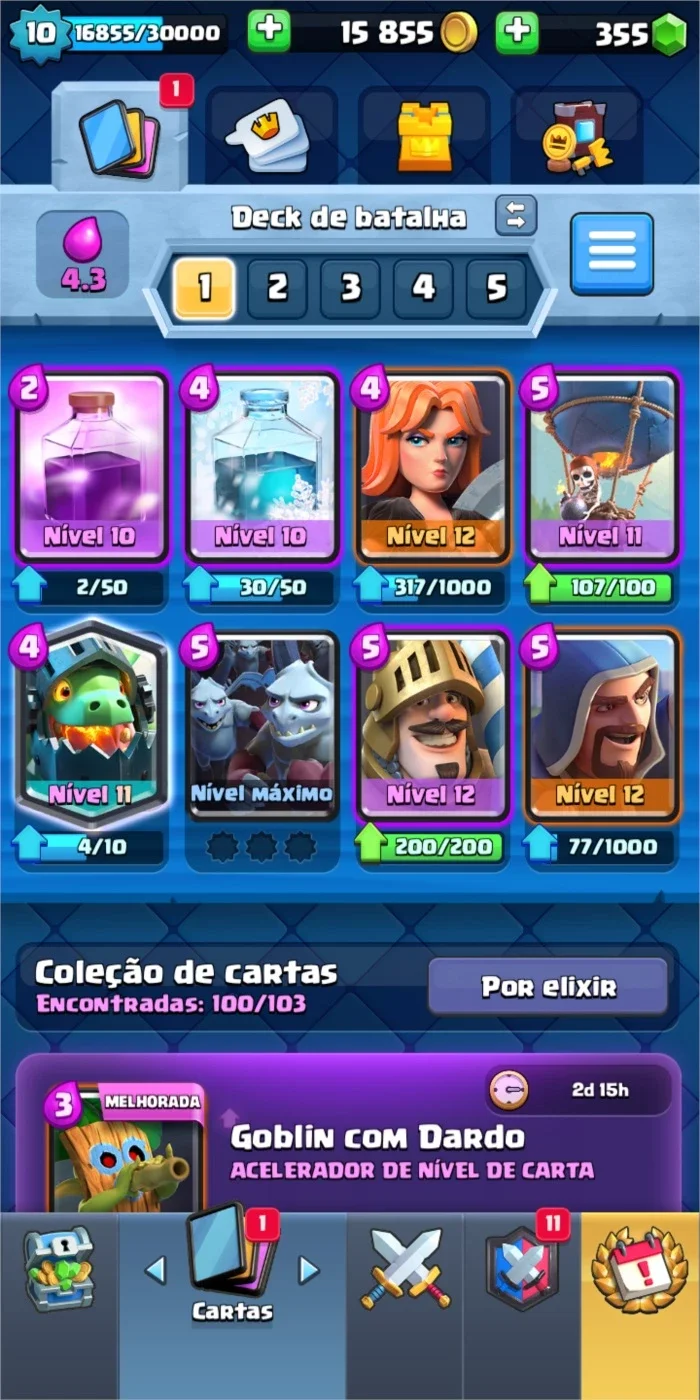Tap the green plus next to gold coins
The image size is (700, 1400).
point(269,32)
